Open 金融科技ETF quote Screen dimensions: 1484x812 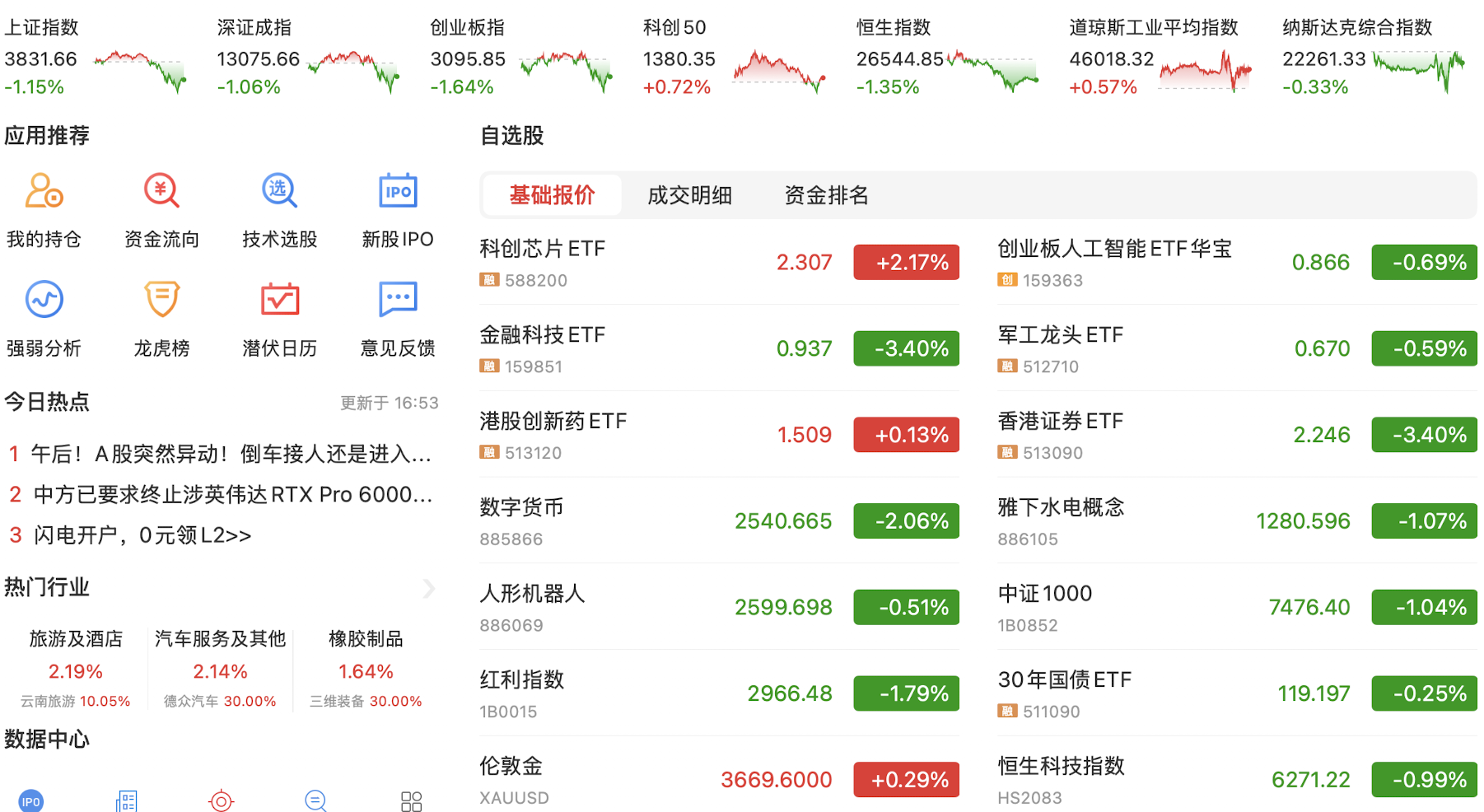pyautogui.click(x=718, y=349)
